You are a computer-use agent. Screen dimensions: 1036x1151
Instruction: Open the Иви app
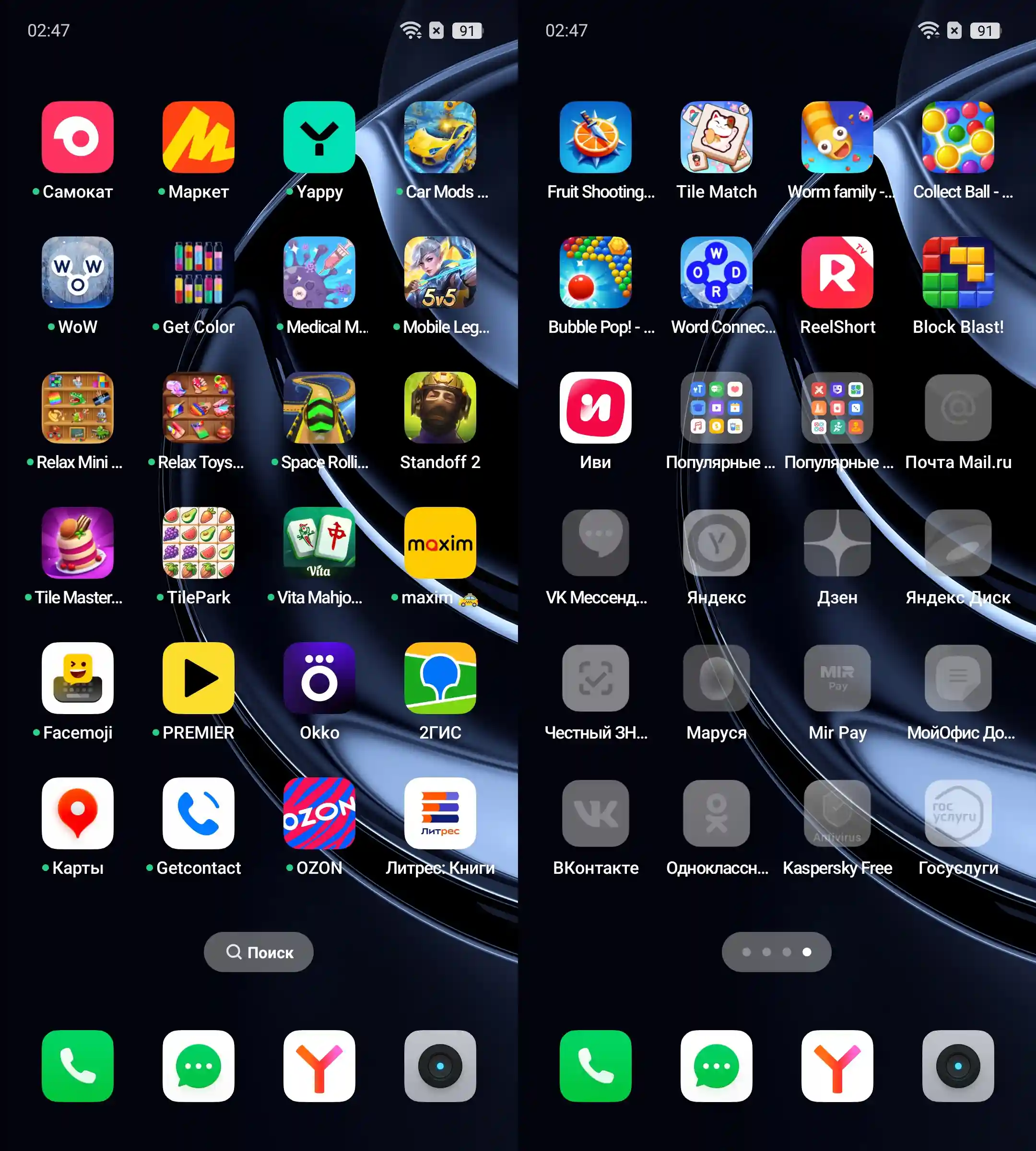tap(595, 408)
